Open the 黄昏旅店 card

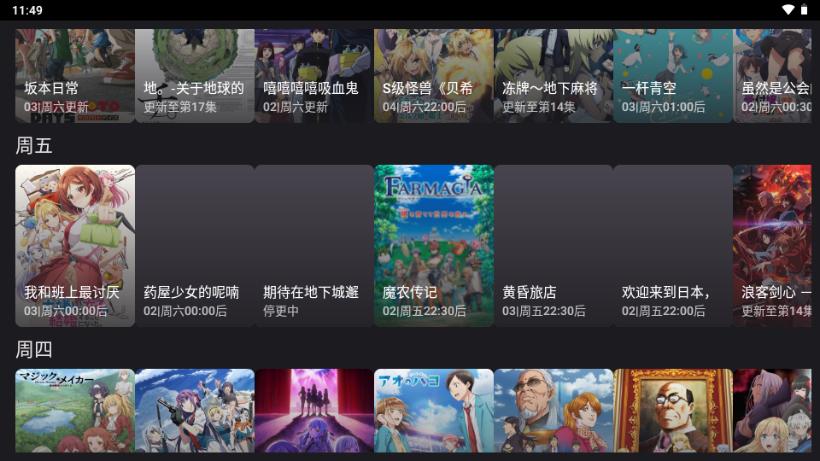tap(553, 245)
